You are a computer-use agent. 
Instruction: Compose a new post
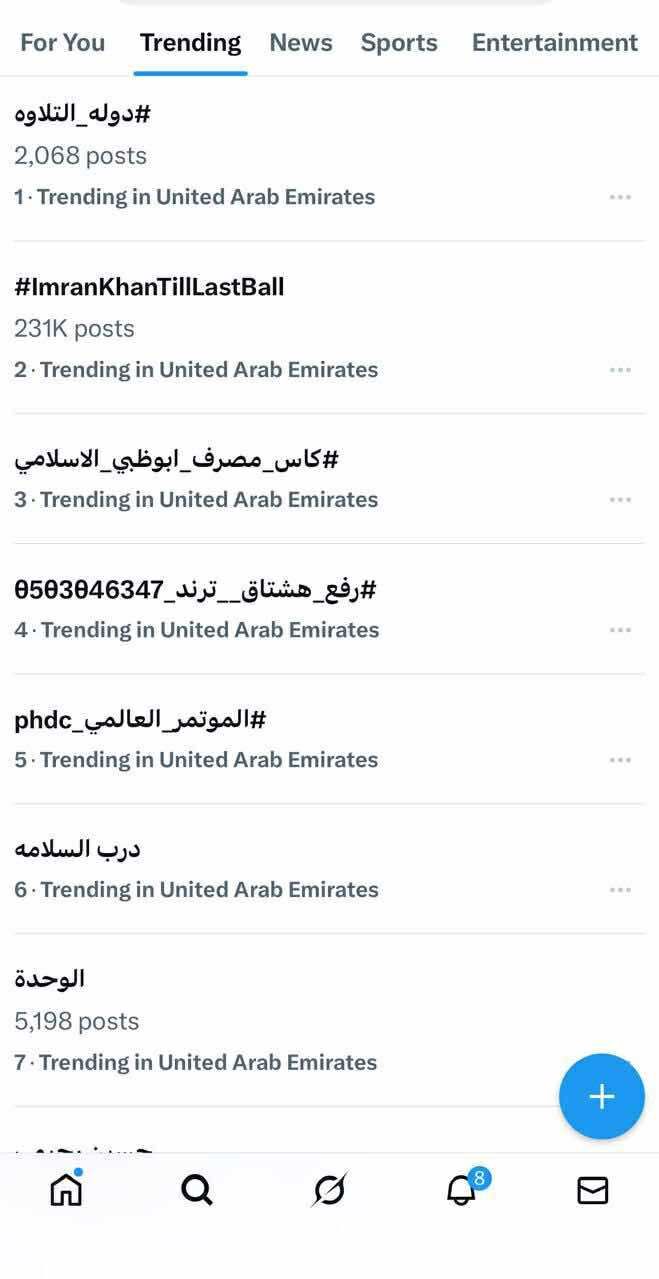click(x=601, y=1097)
